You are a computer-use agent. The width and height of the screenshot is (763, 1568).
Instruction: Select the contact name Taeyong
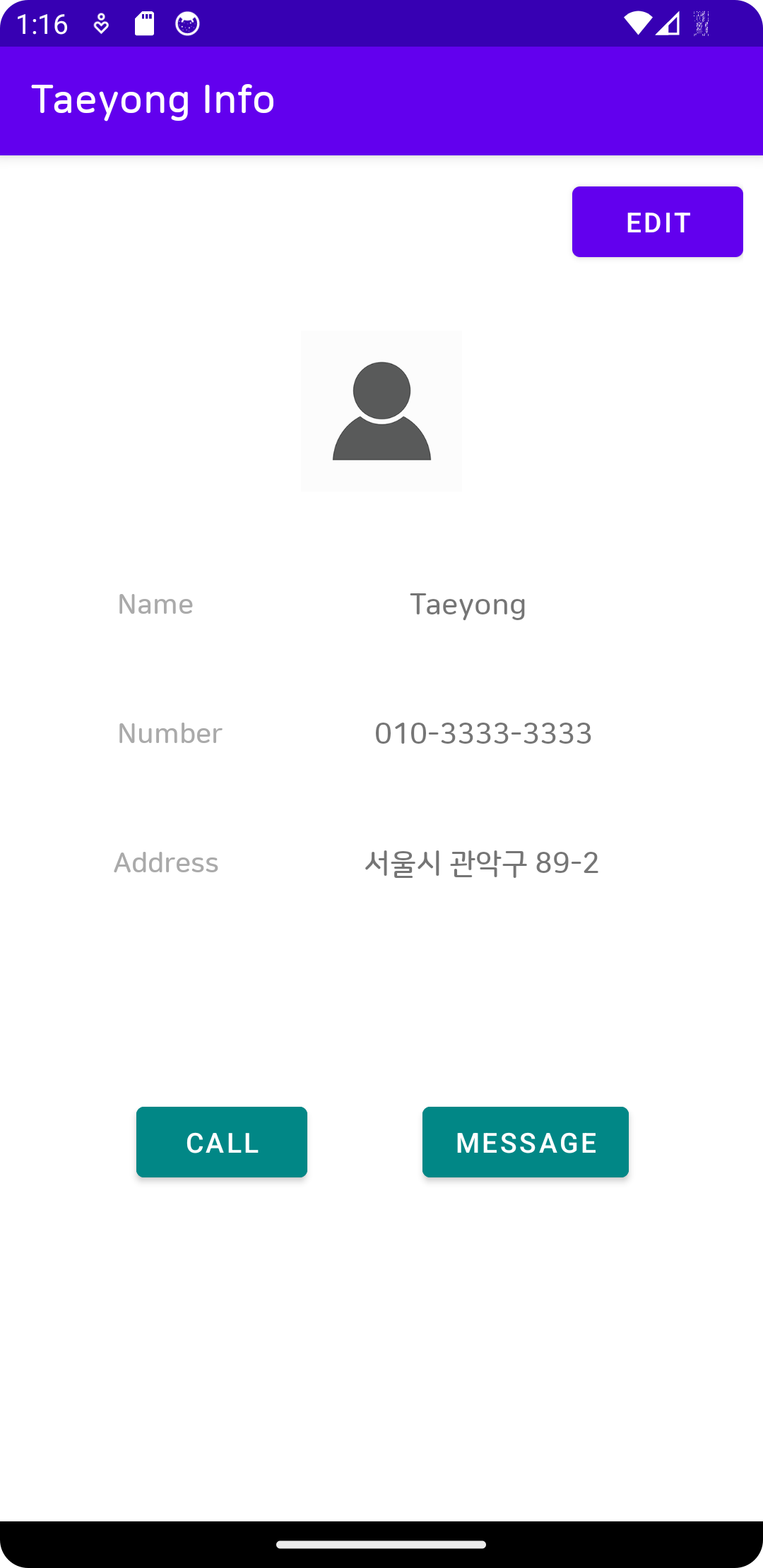click(x=467, y=605)
